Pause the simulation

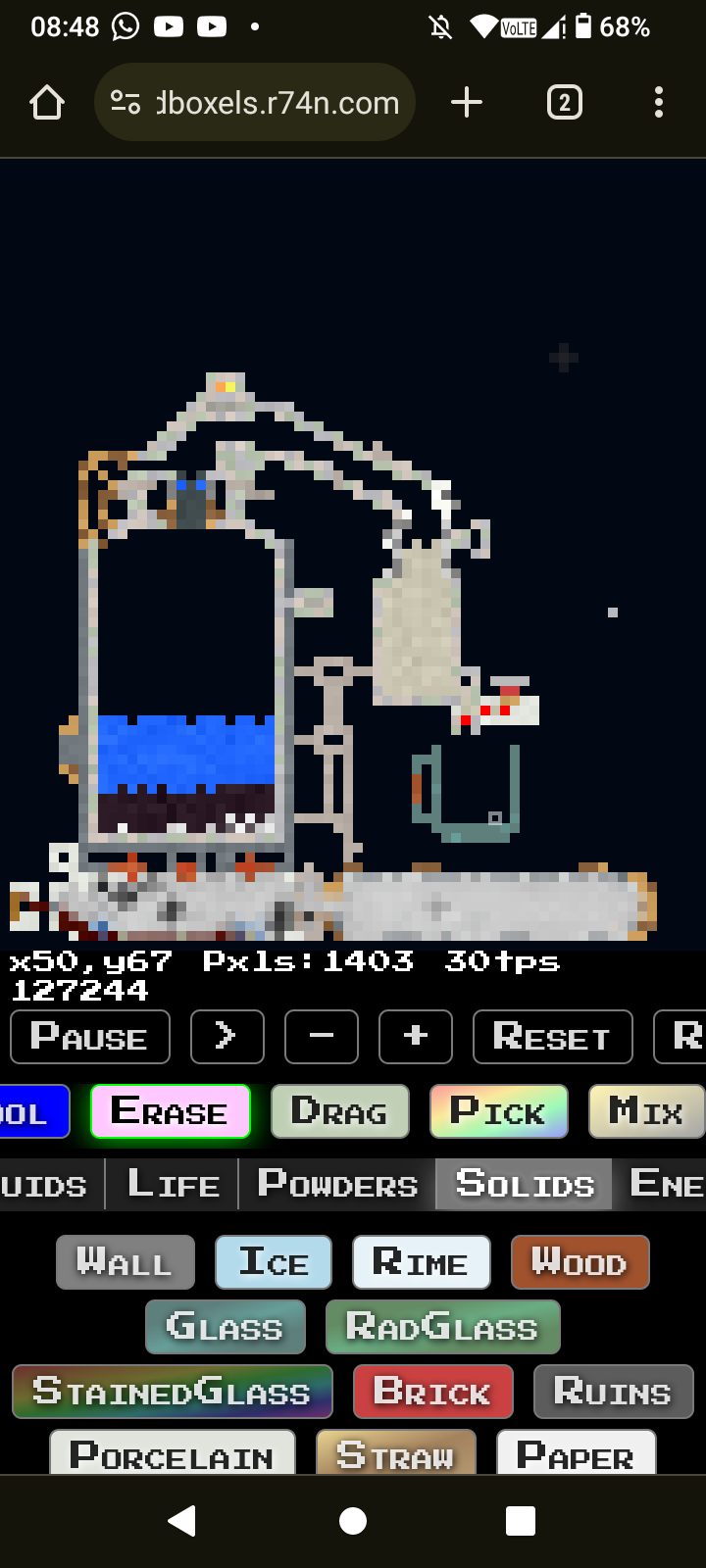pos(89,1037)
